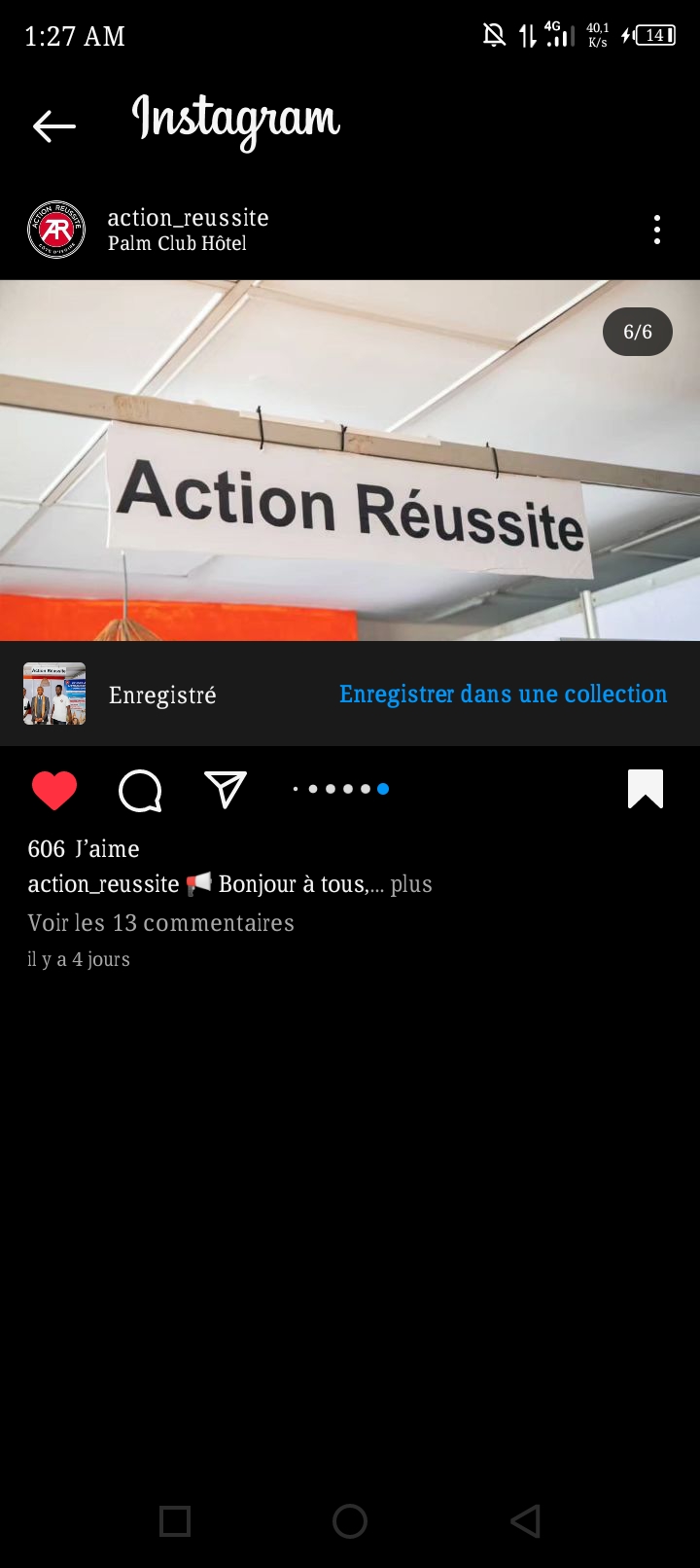Unlike the post with the red heart
Screen dimensions: 700x1568
tap(54, 790)
